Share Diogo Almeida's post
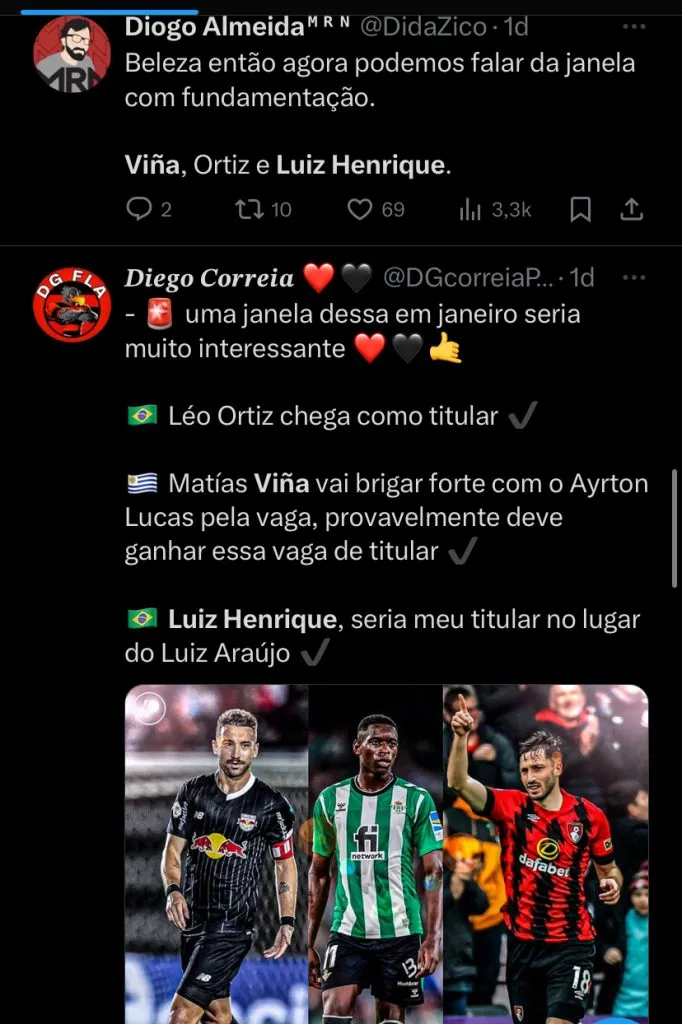This screenshot has width=682, height=1024. (x=632, y=209)
